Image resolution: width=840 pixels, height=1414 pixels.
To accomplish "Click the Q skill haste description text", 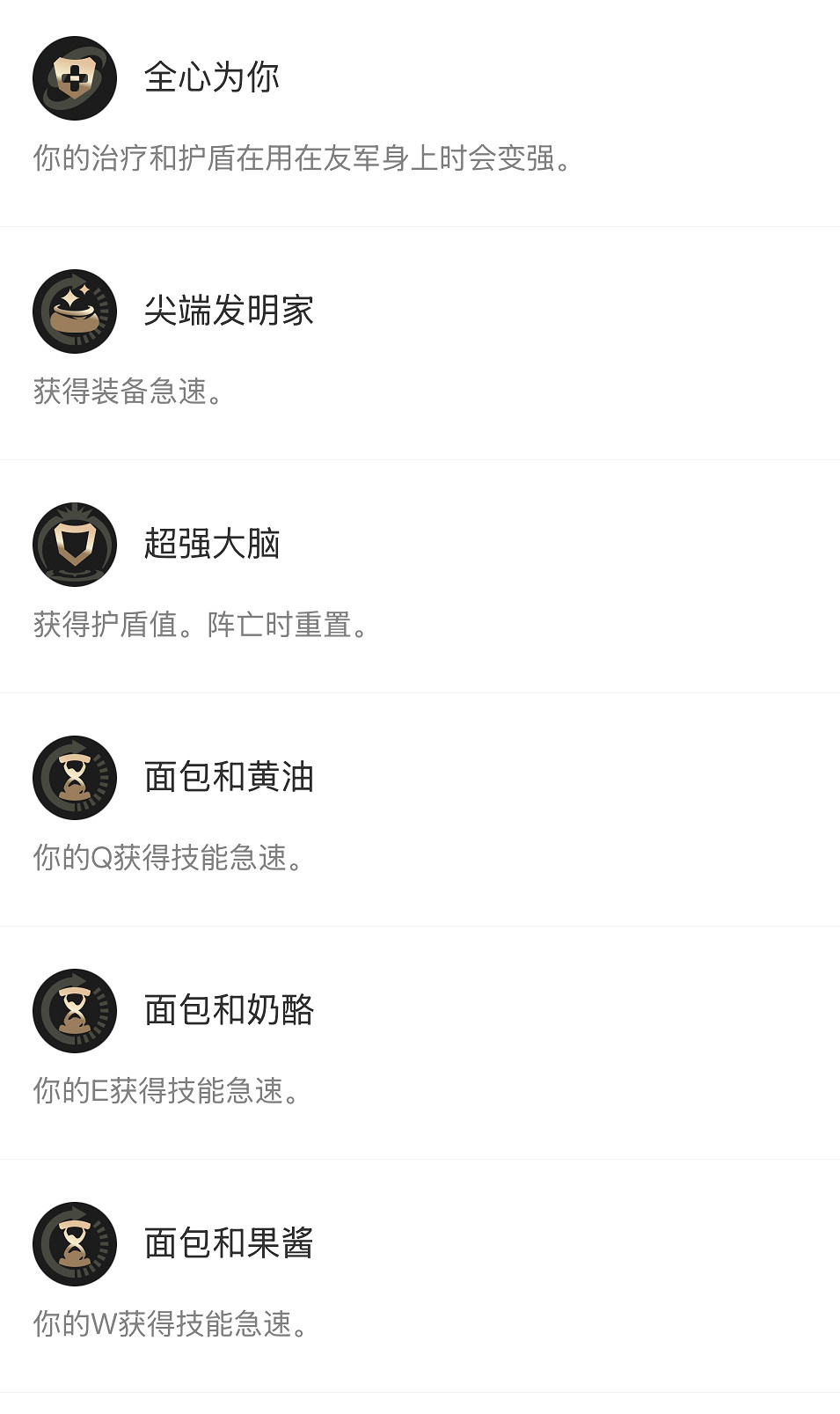I will [172, 856].
